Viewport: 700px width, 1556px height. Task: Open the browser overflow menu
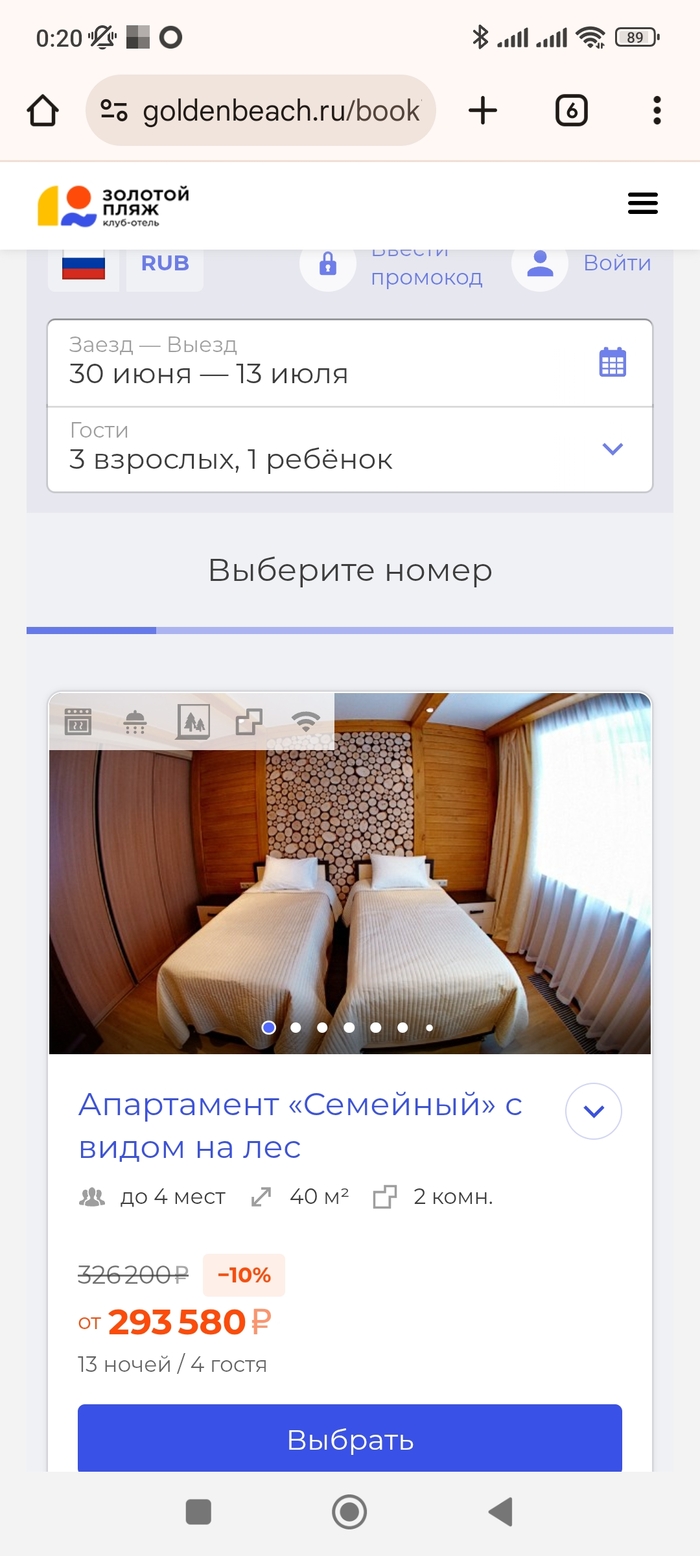(x=656, y=111)
